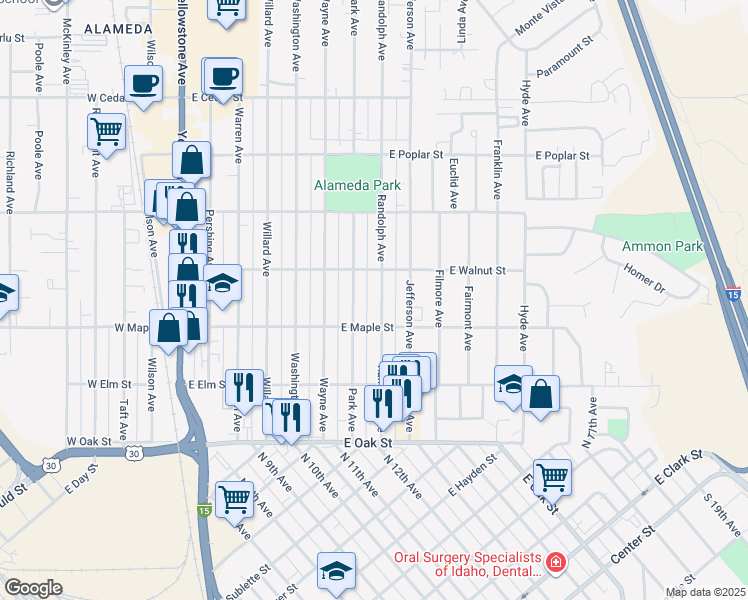This screenshot has height=600, width=748.
Task: Open the grocery cart marker near E Clark St
Action: [552, 477]
